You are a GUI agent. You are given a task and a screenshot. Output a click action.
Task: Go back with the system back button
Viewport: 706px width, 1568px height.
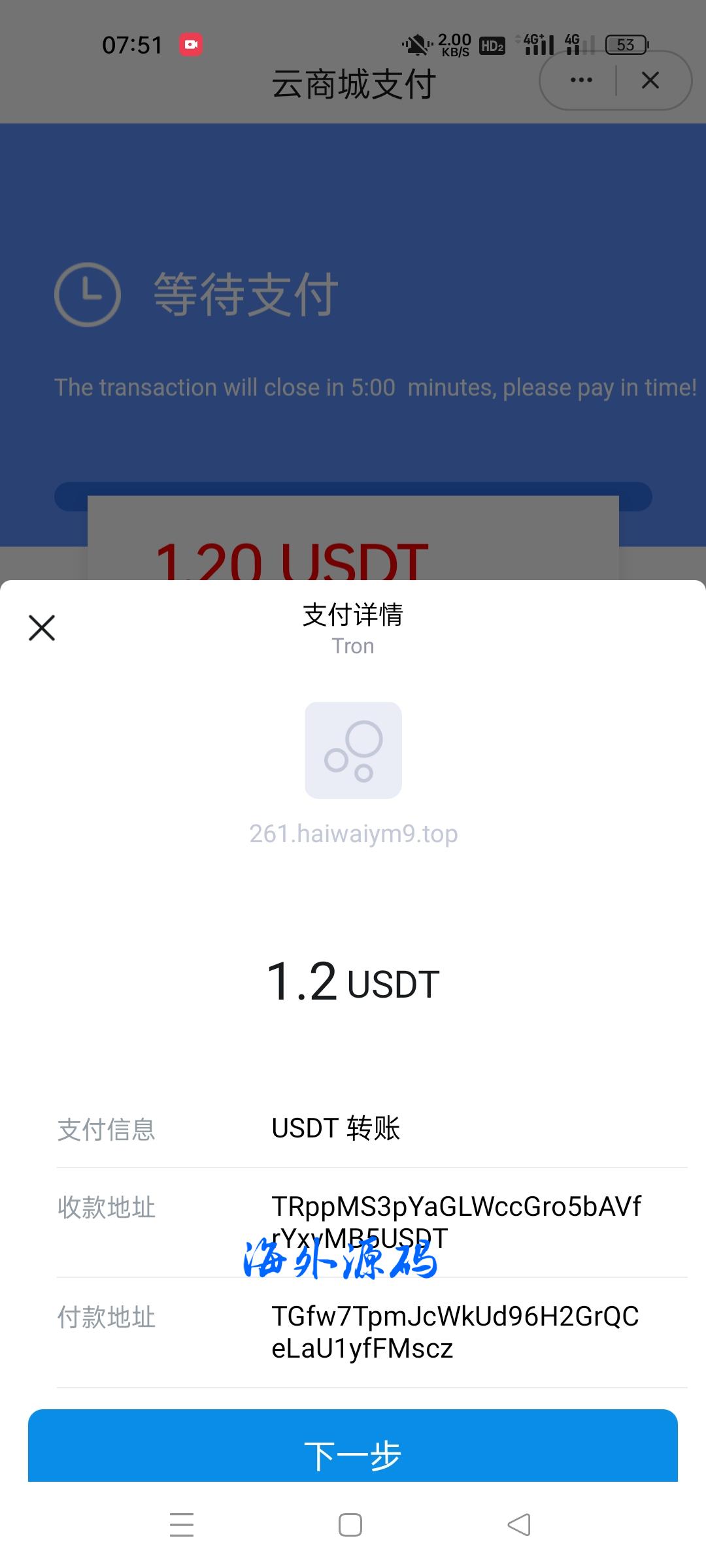[519, 1525]
